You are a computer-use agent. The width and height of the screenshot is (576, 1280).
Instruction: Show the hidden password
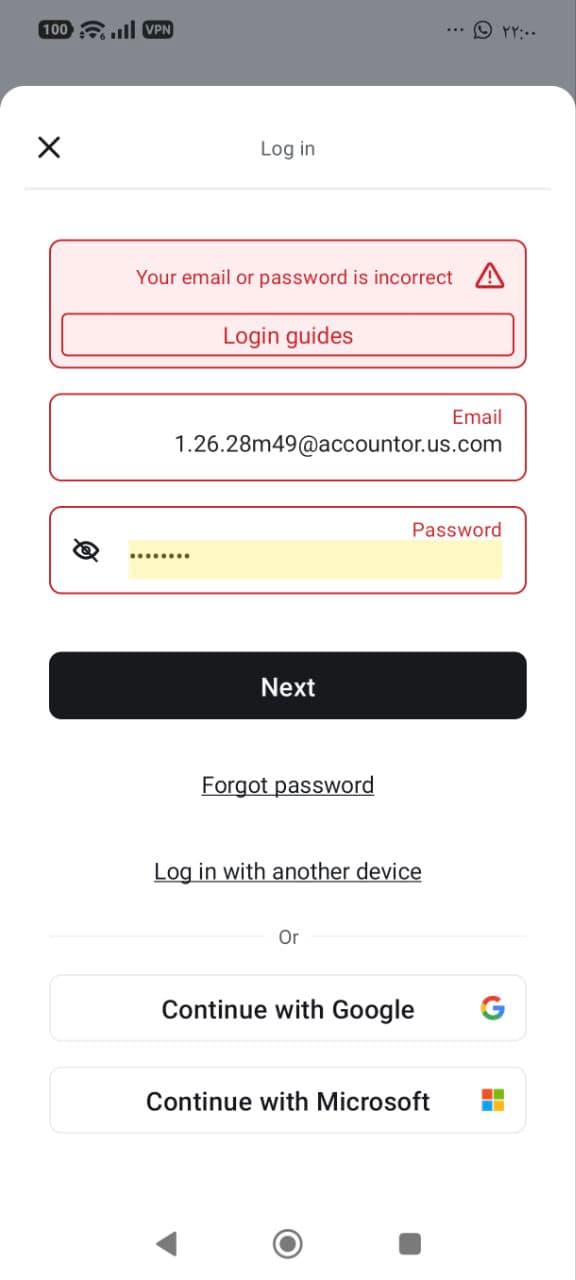87,550
